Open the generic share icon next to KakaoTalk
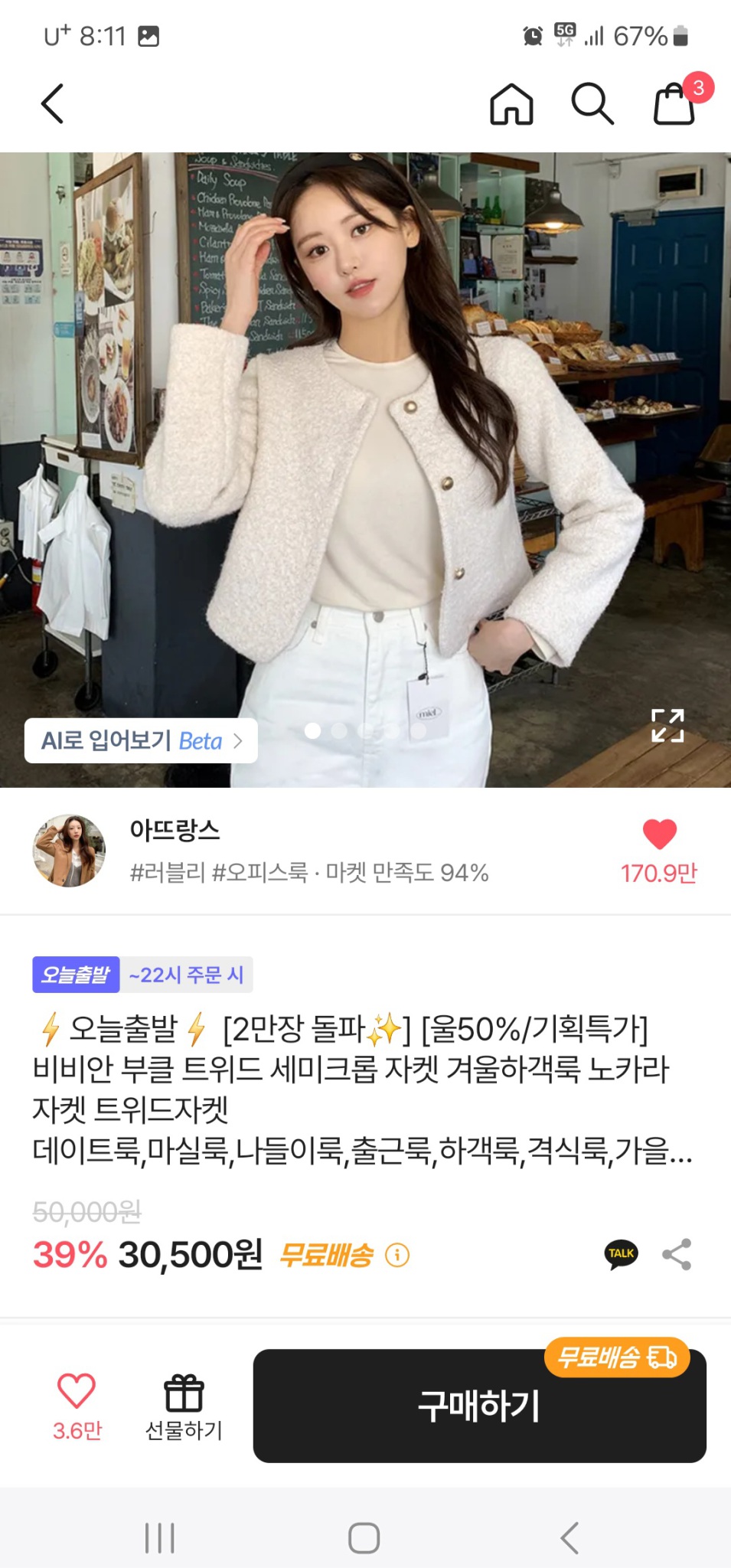 tap(677, 1253)
